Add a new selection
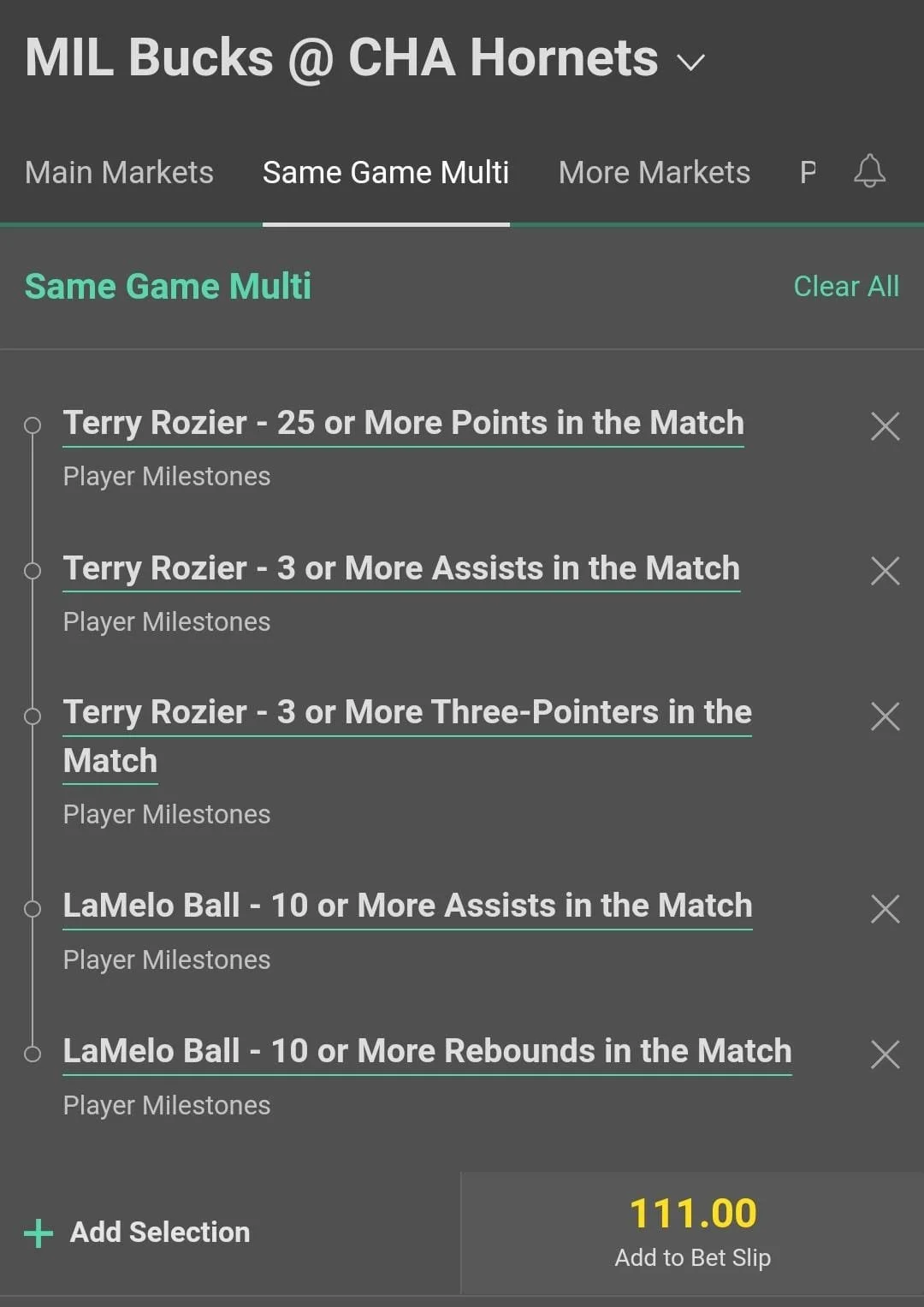 (137, 1233)
